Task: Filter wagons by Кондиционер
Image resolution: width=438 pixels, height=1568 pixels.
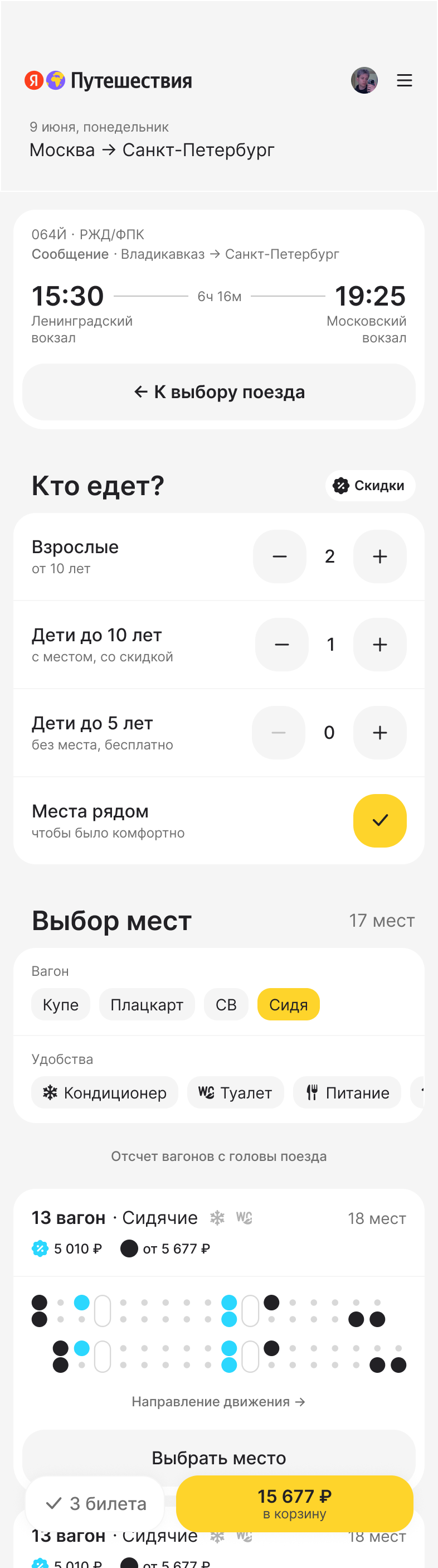Action: click(x=105, y=1092)
